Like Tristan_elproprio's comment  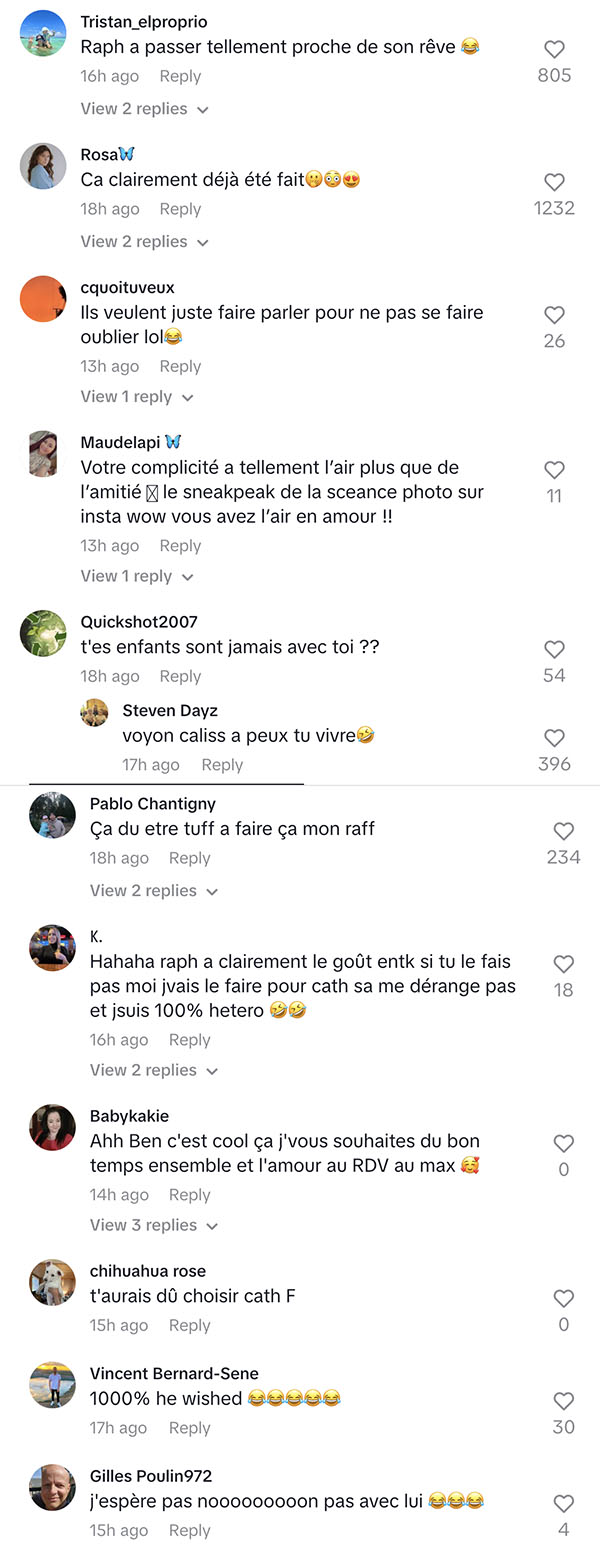pyautogui.click(x=554, y=49)
